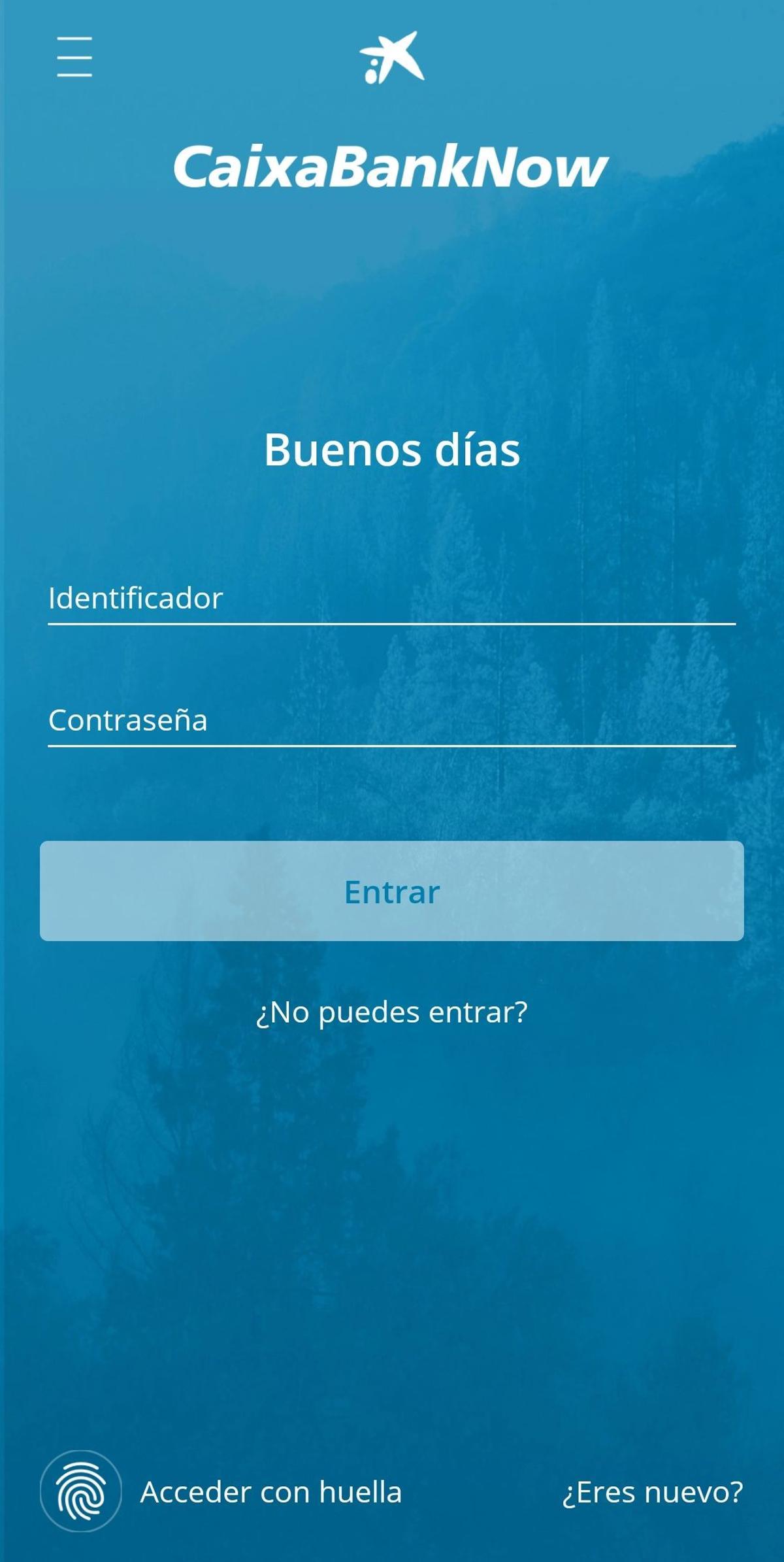784x1562 pixels.
Task: Open the ¿Eres nuevo? link
Action: [652, 1493]
